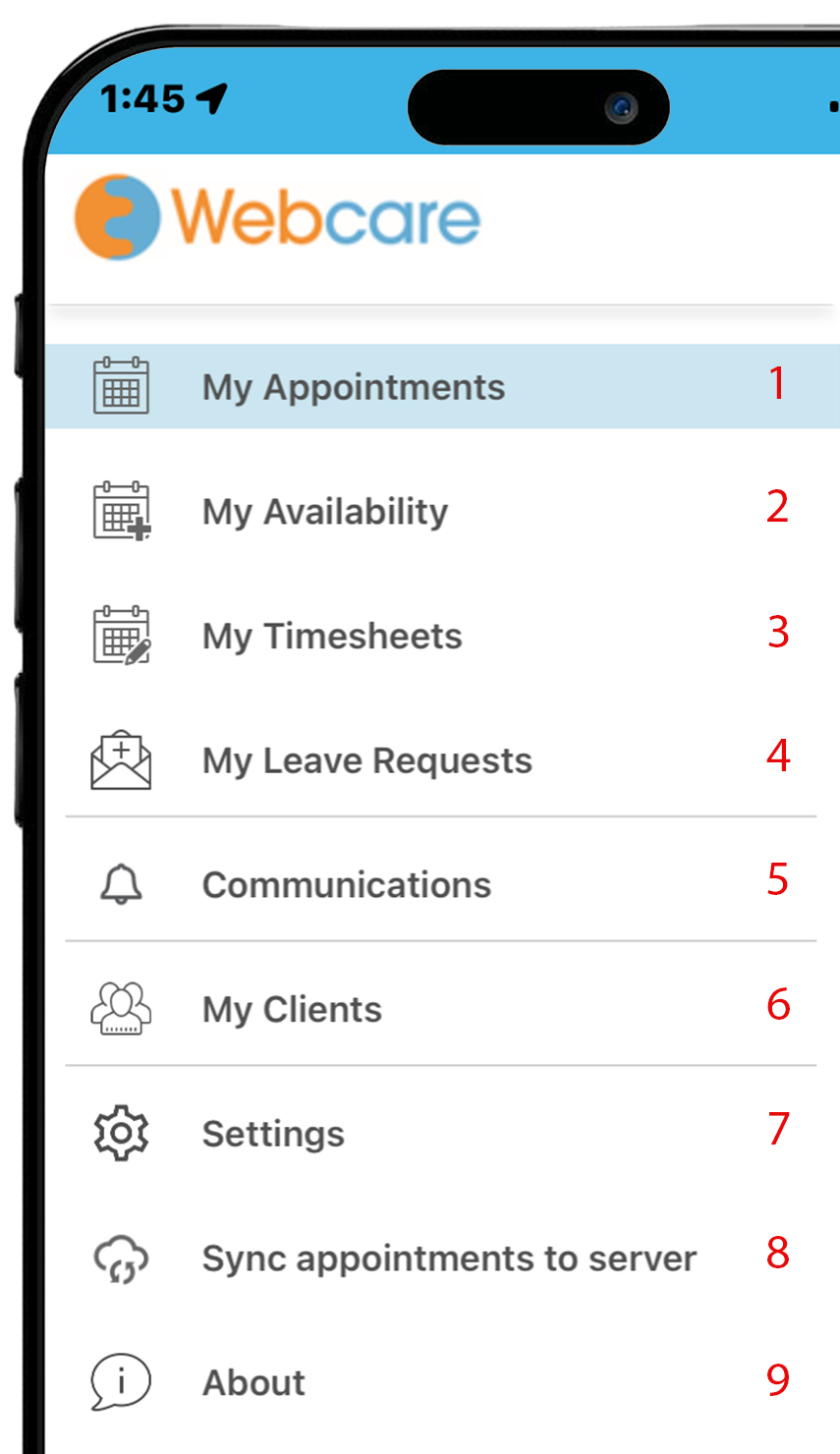The height and width of the screenshot is (1454, 840).
Task: Click the My Appointments calendar icon
Action: tap(120, 386)
